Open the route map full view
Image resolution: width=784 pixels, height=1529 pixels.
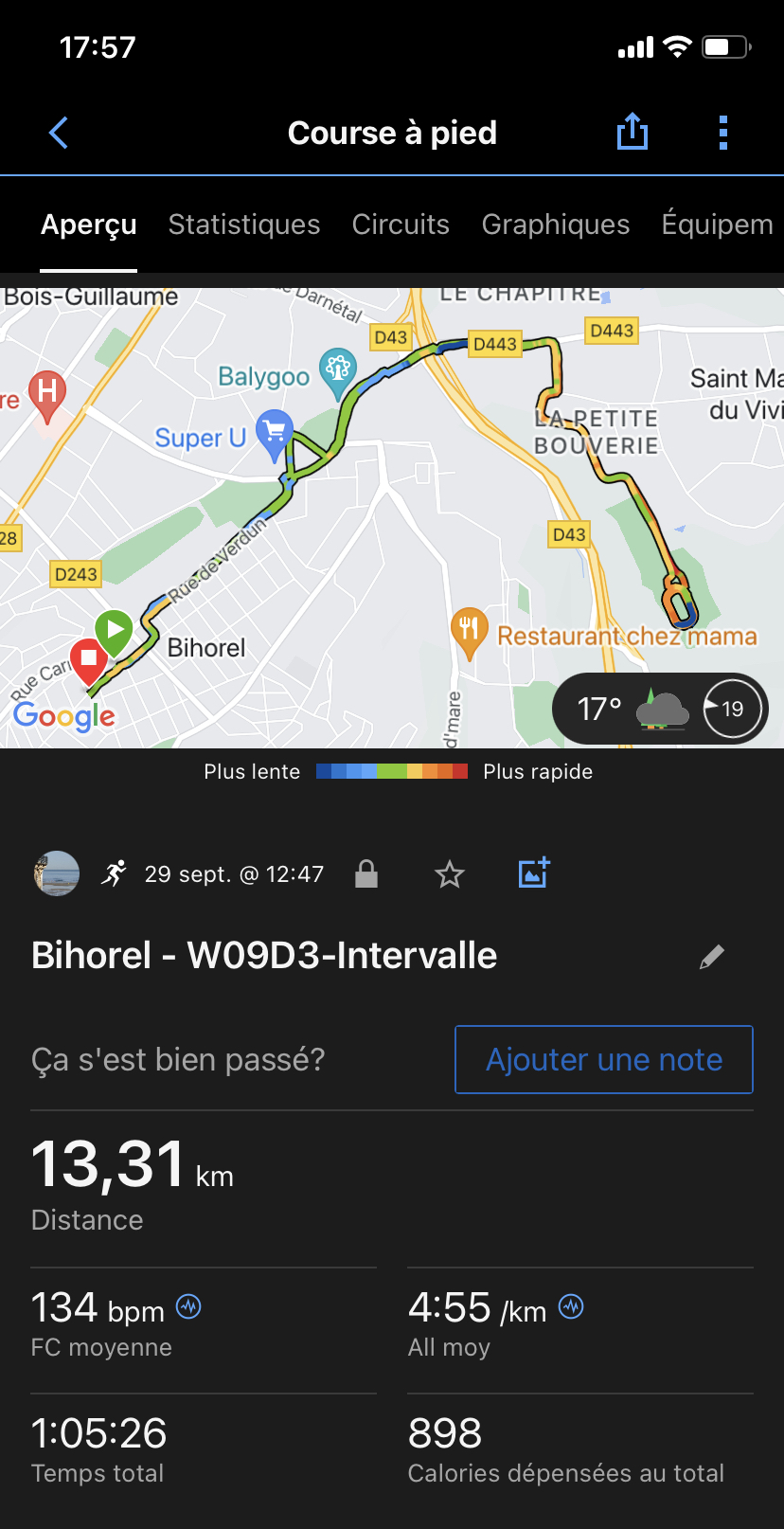(392, 517)
